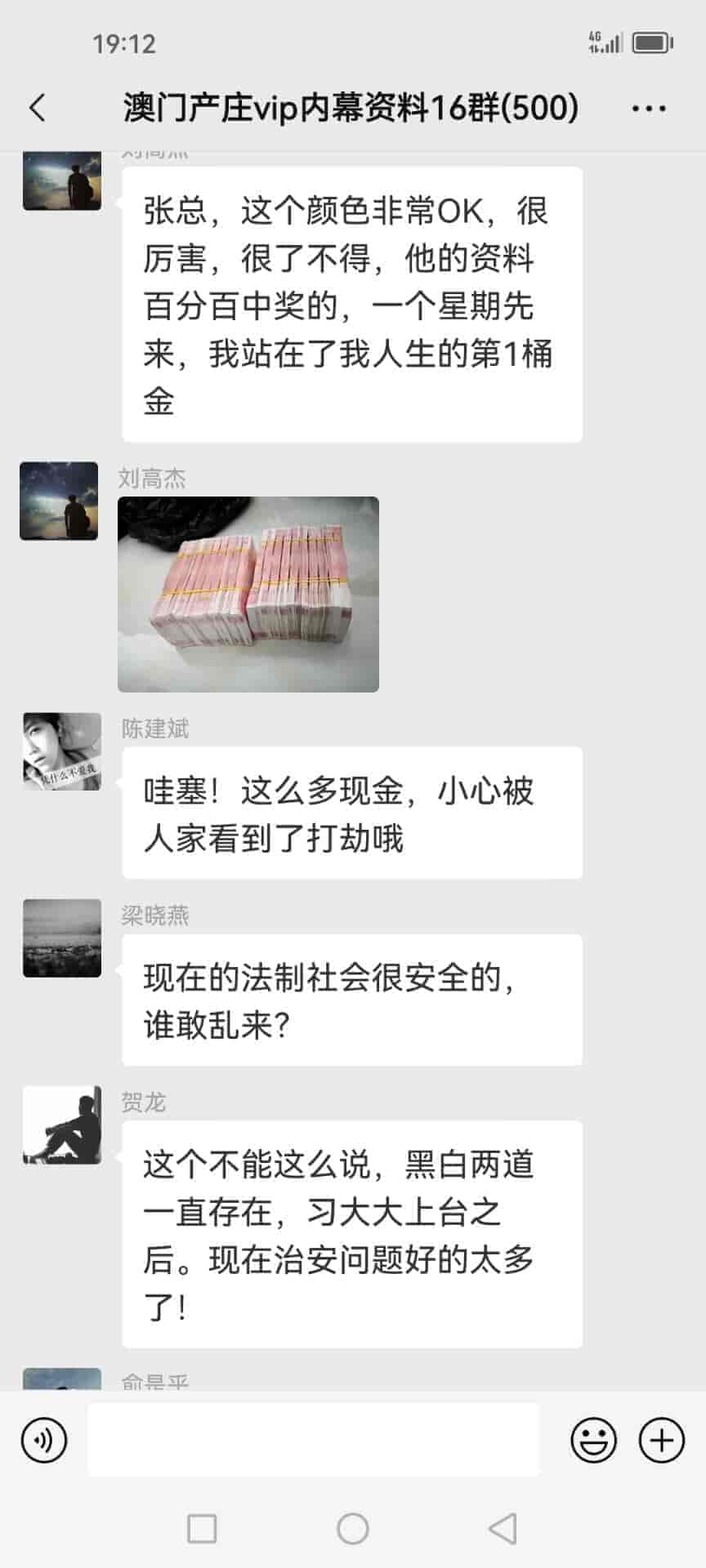This screenshot has width=706, height=1568.
Task: Open the emoji picker
Action: coord(593,1440)
